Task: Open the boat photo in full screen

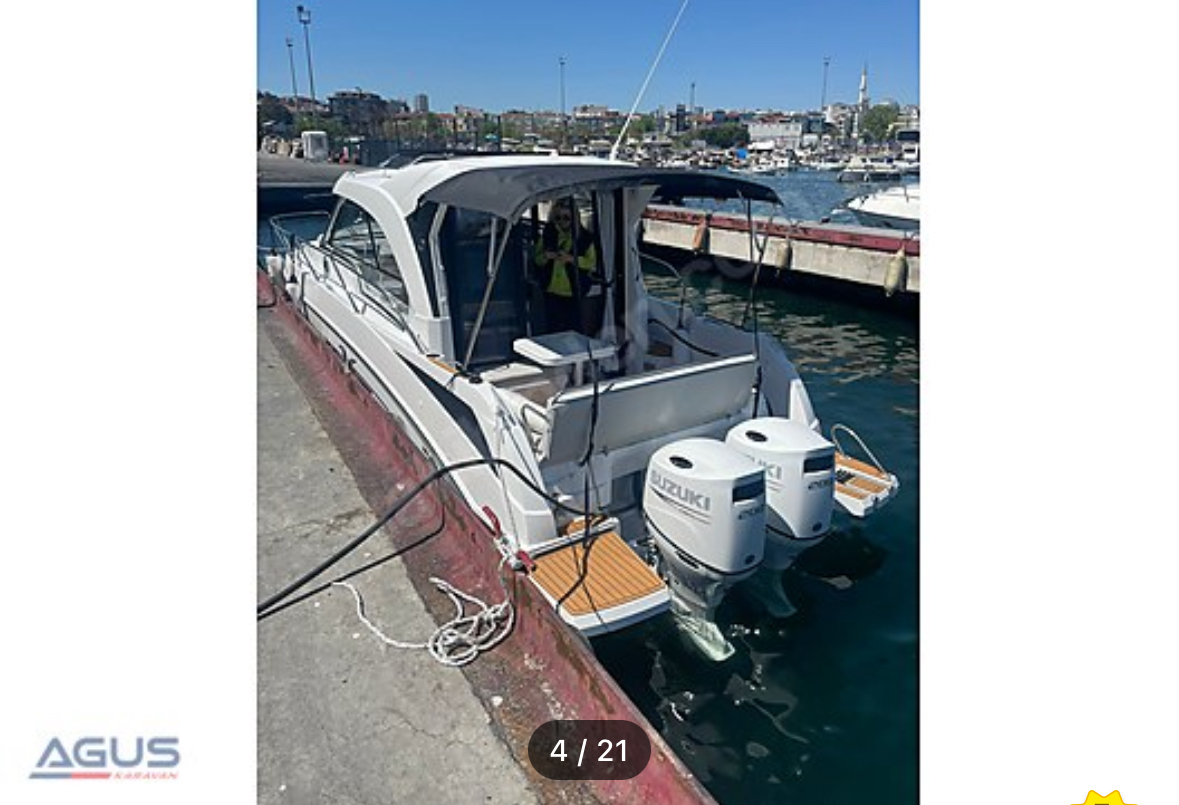Action: (x=588, y=400)
